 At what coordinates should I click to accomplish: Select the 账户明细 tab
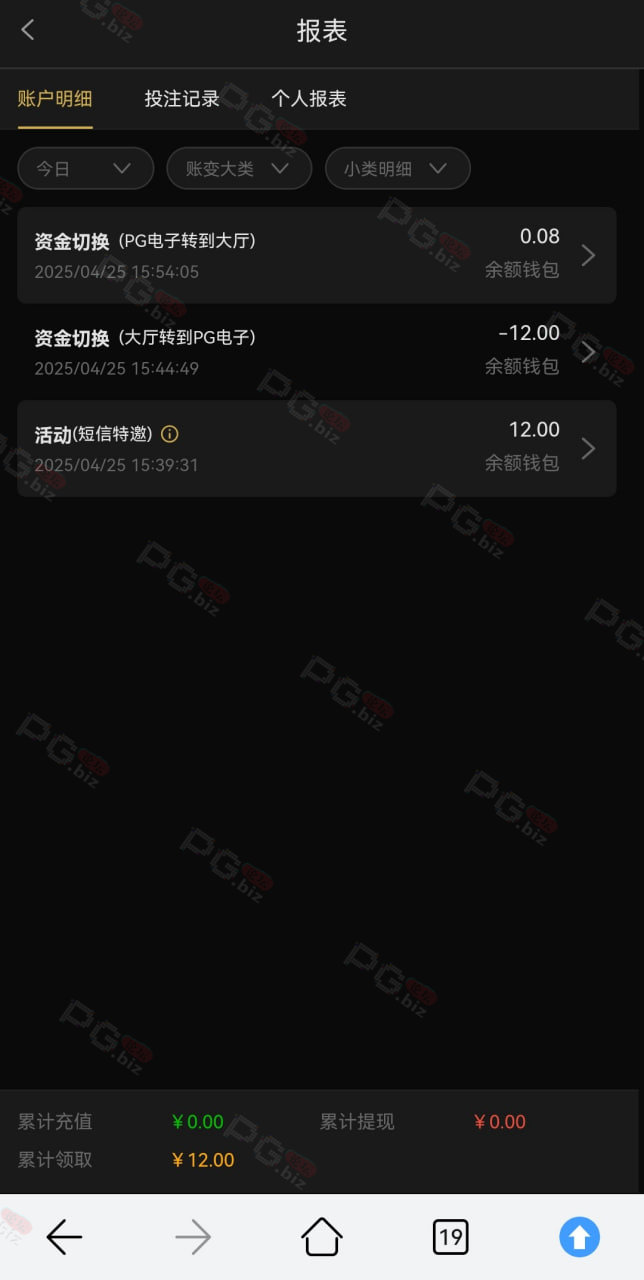tap(55, 98)
